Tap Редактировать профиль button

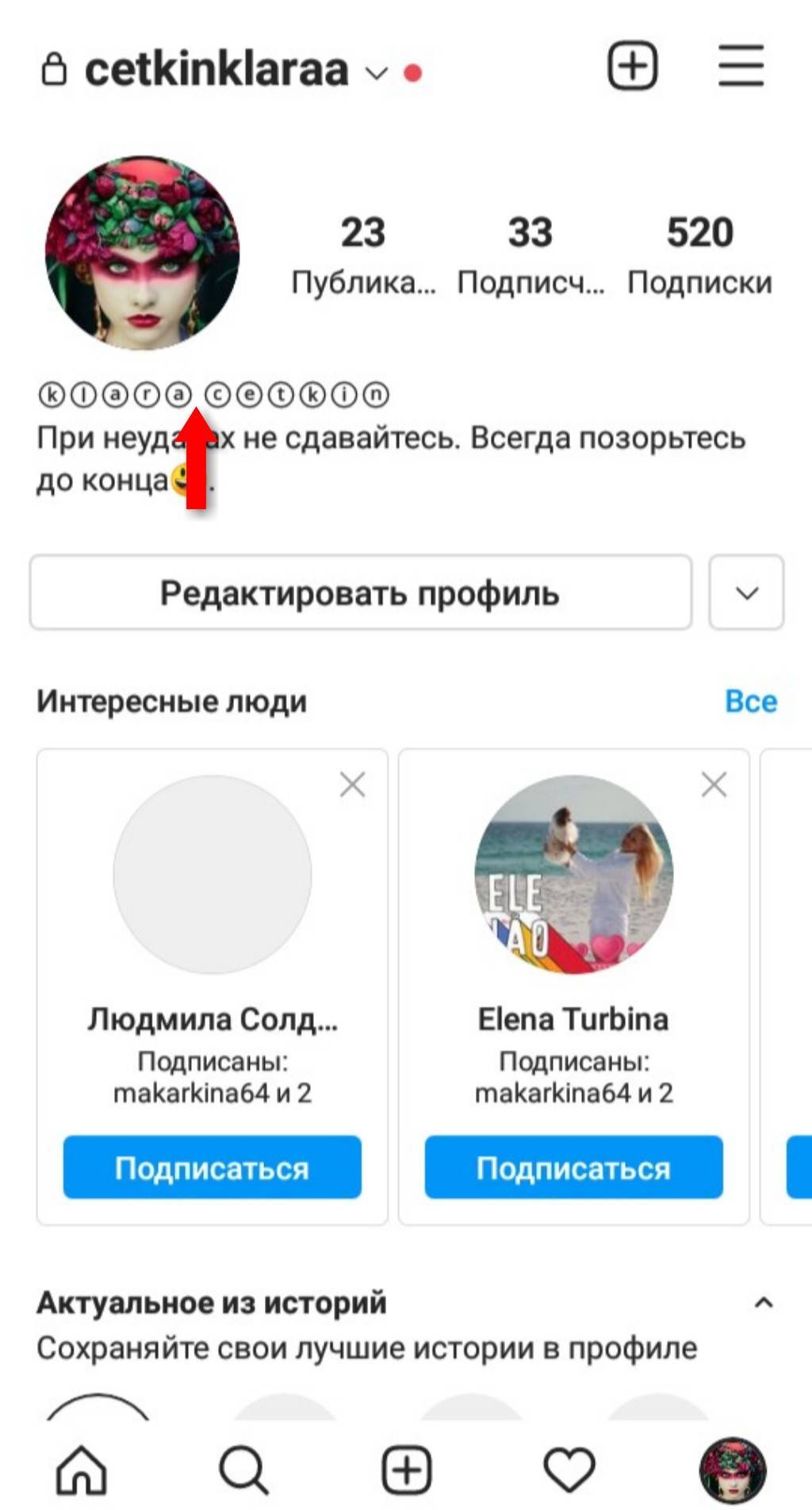pos(360,593)
